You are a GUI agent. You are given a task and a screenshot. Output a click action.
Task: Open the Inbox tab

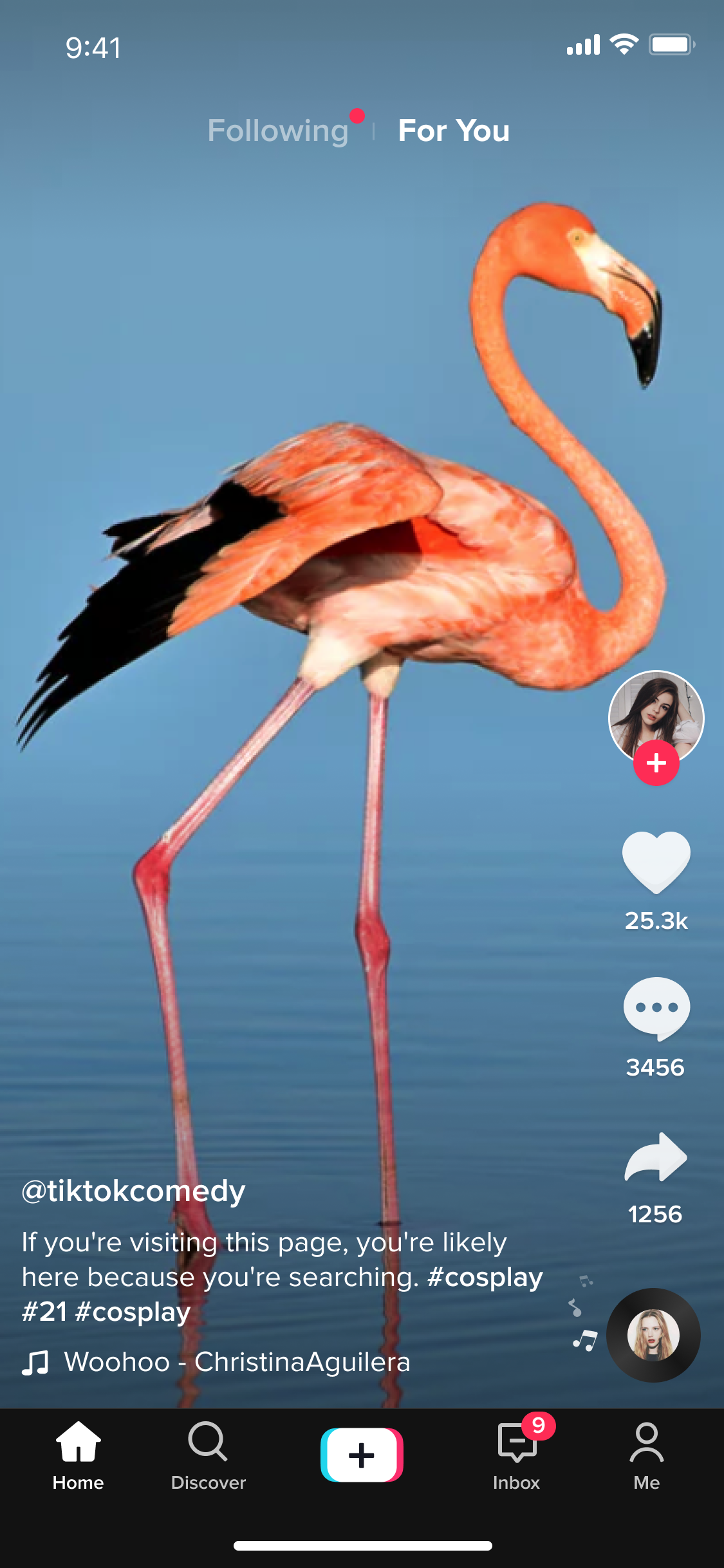coord(517,1456)
